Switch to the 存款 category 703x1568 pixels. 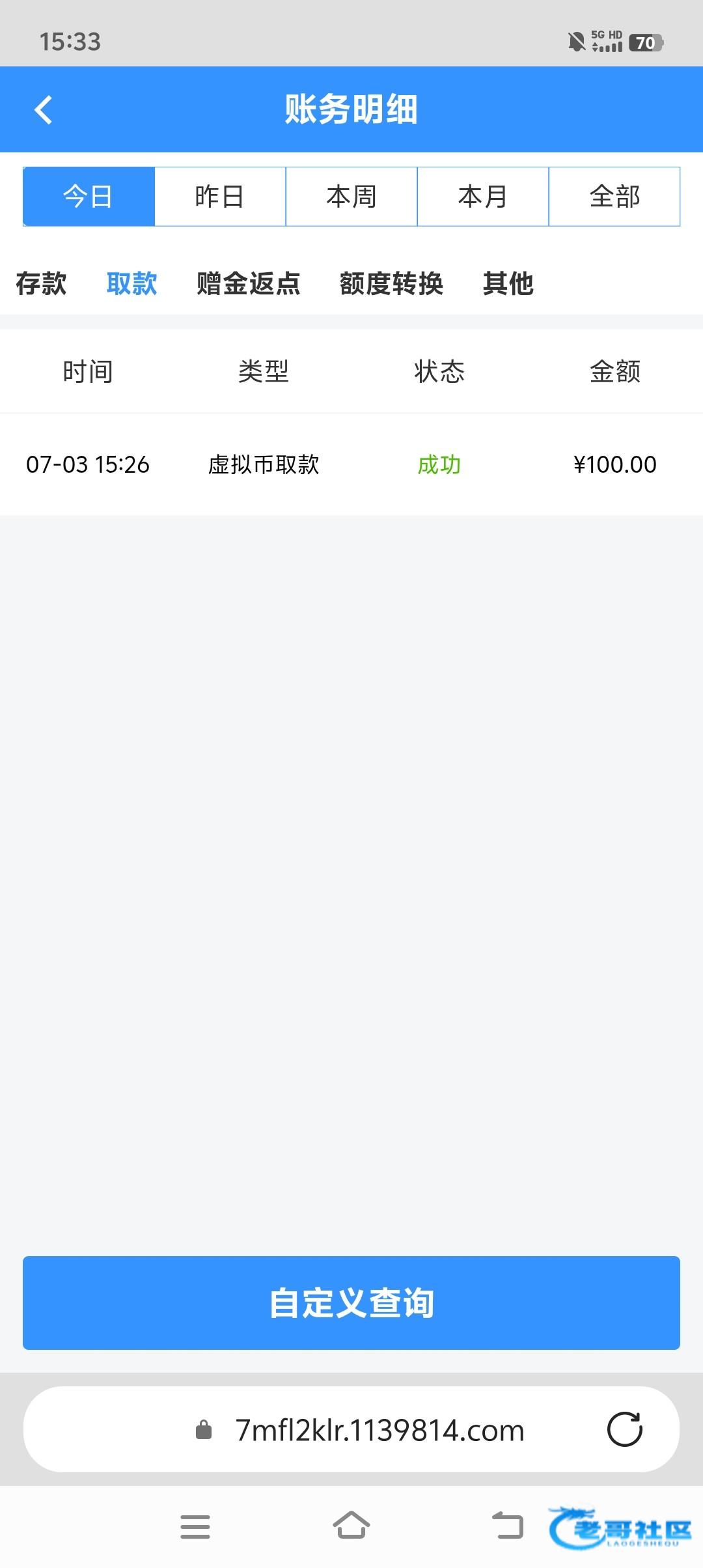(41, 284)
